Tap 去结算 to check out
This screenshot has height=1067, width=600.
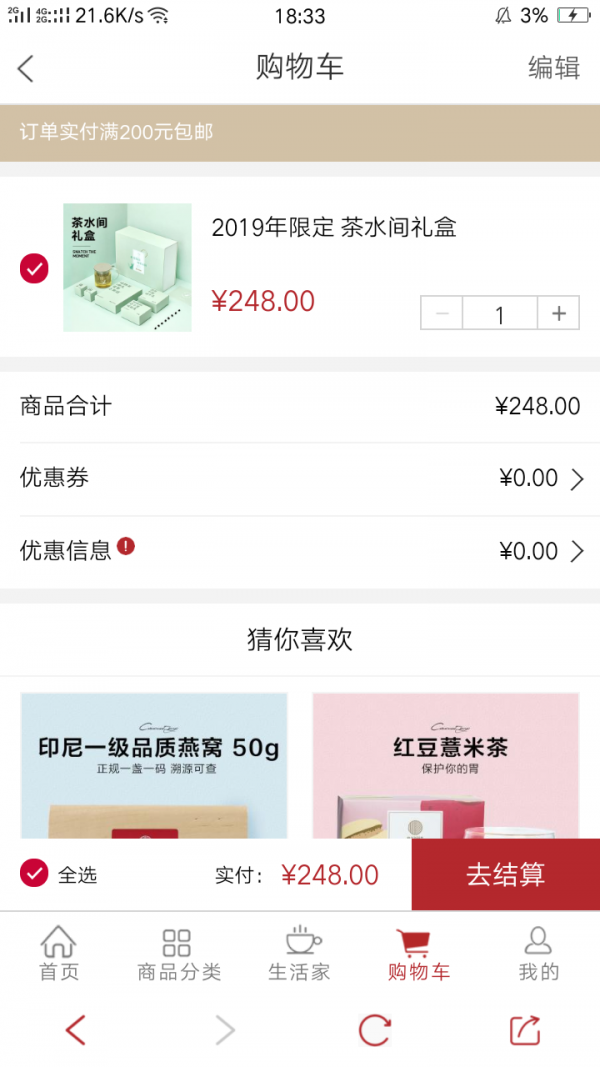pyautogui.click(x=505, y=874)
